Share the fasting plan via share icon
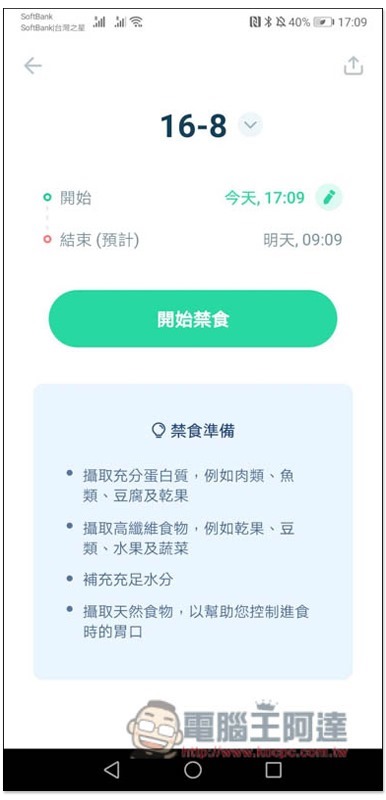 point(353,66)
